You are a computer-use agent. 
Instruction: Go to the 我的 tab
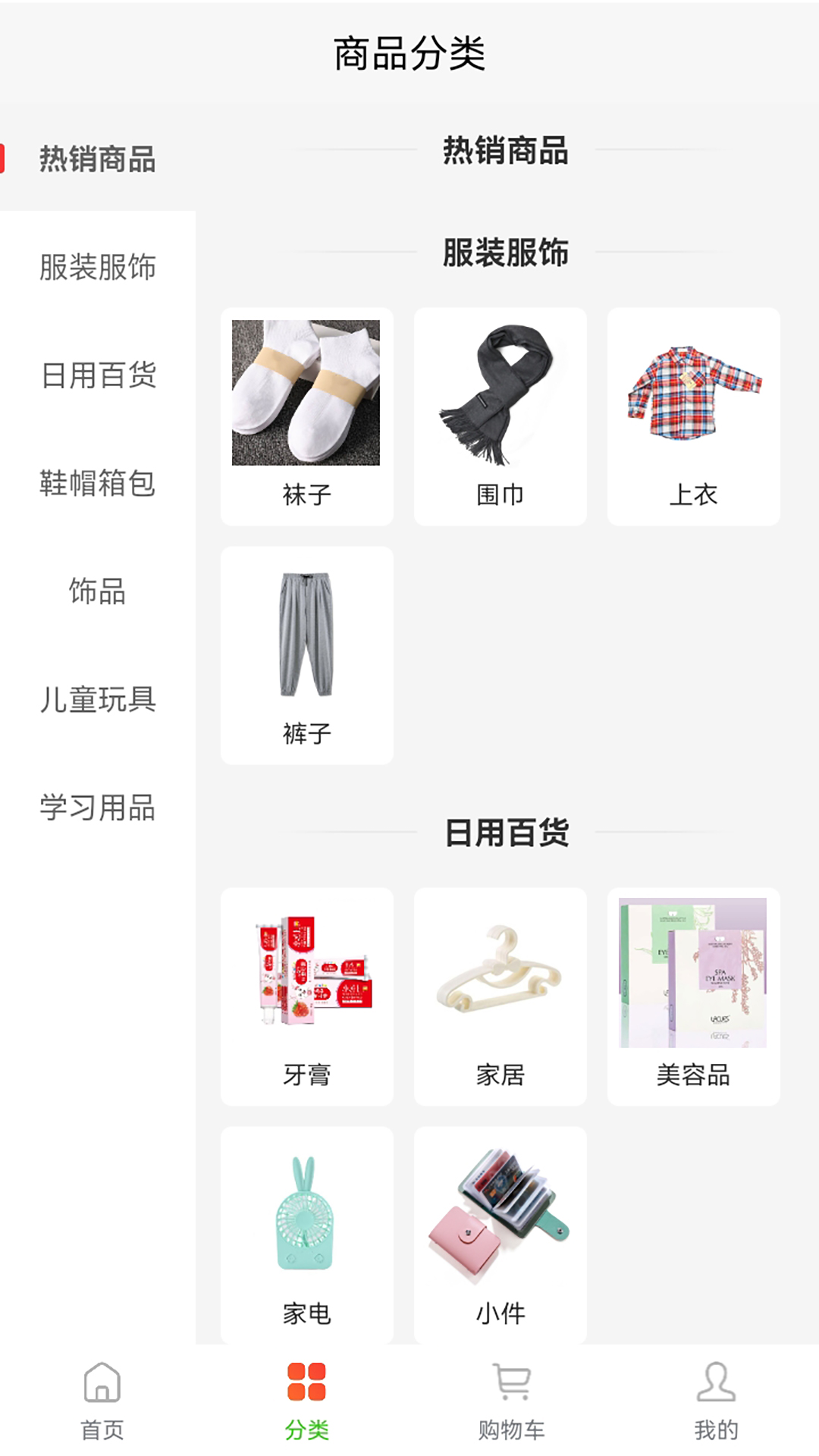pyautogui.click(x=717, y=1401)
